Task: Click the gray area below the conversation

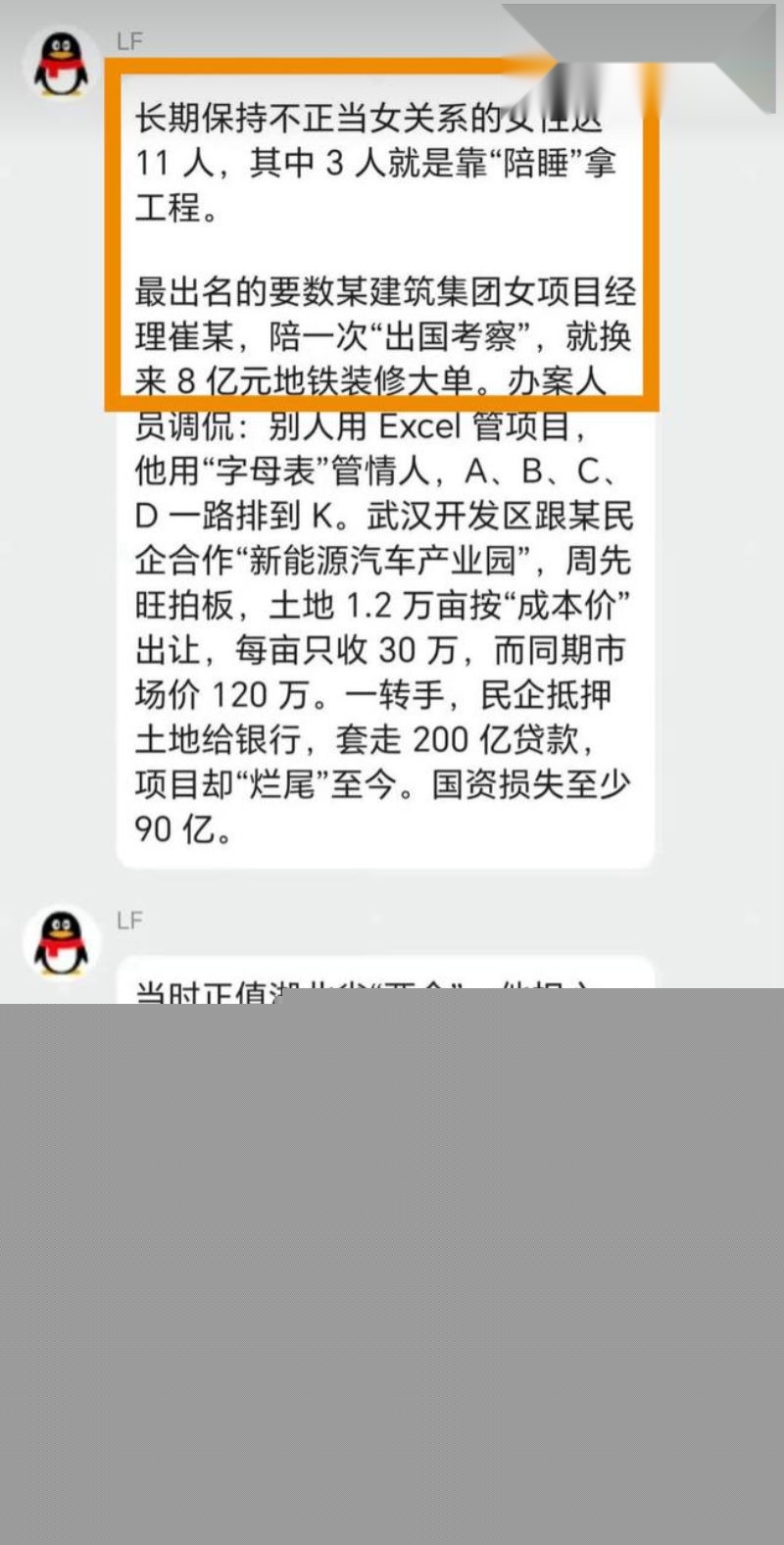Action: pyautogui.click(x=392, y=1274)
